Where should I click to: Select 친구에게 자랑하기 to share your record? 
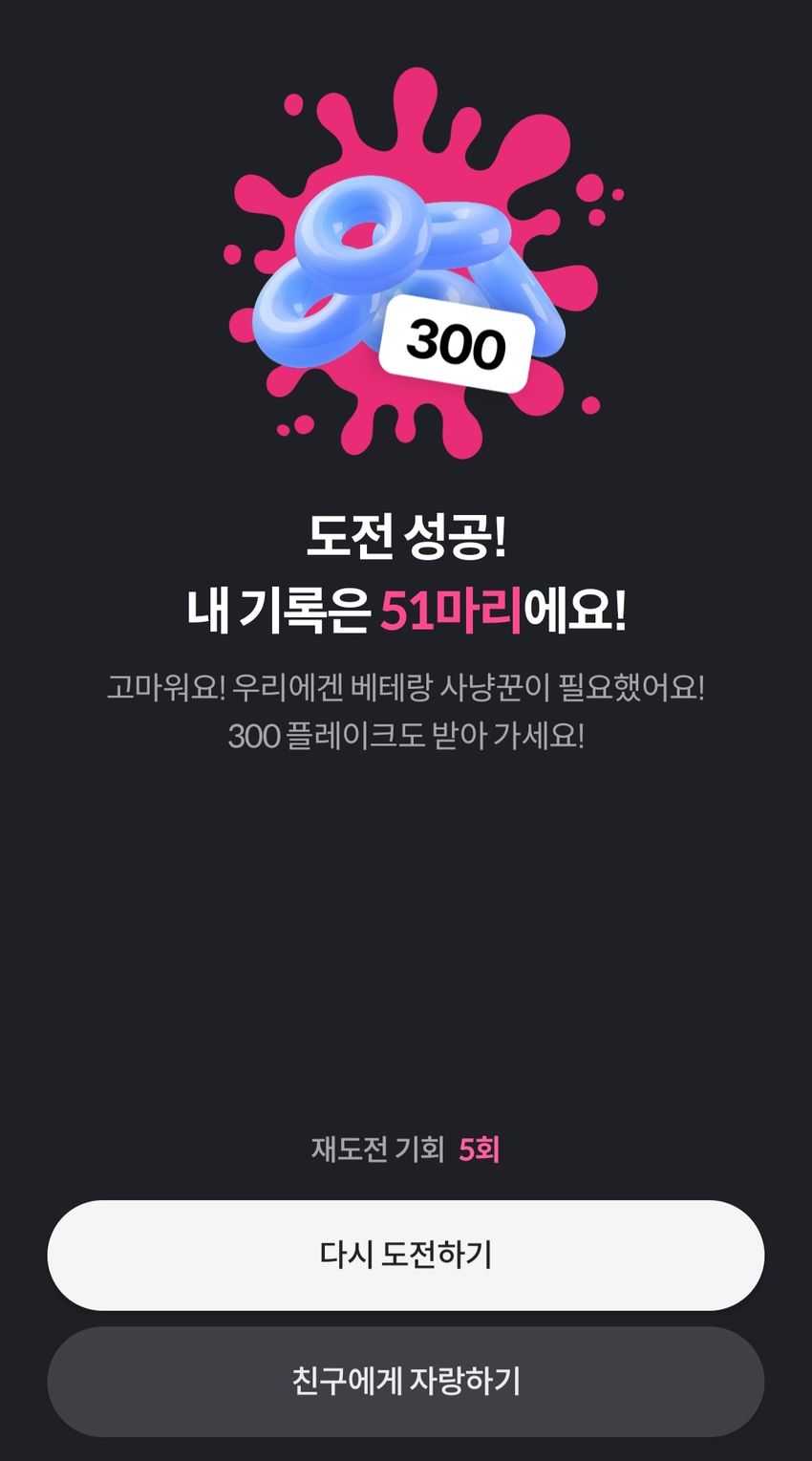pos(406,1381)
